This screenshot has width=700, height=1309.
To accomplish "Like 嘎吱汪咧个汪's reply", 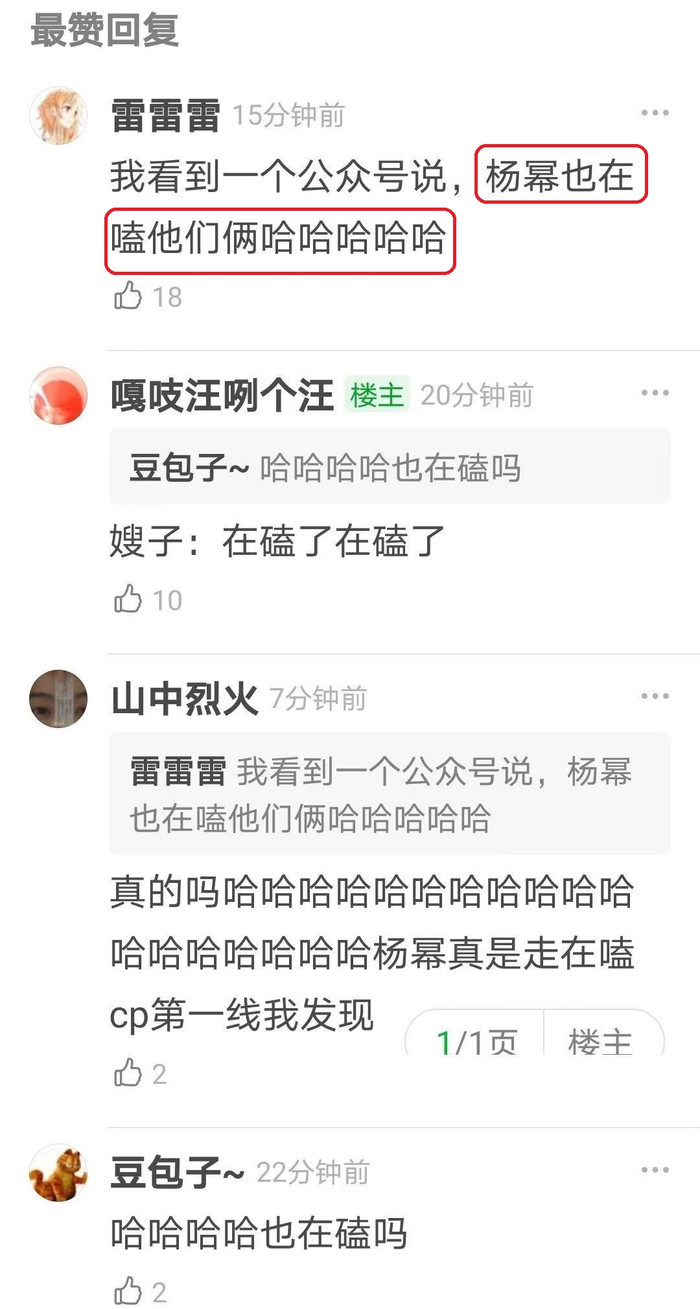I will click(129, 599).
